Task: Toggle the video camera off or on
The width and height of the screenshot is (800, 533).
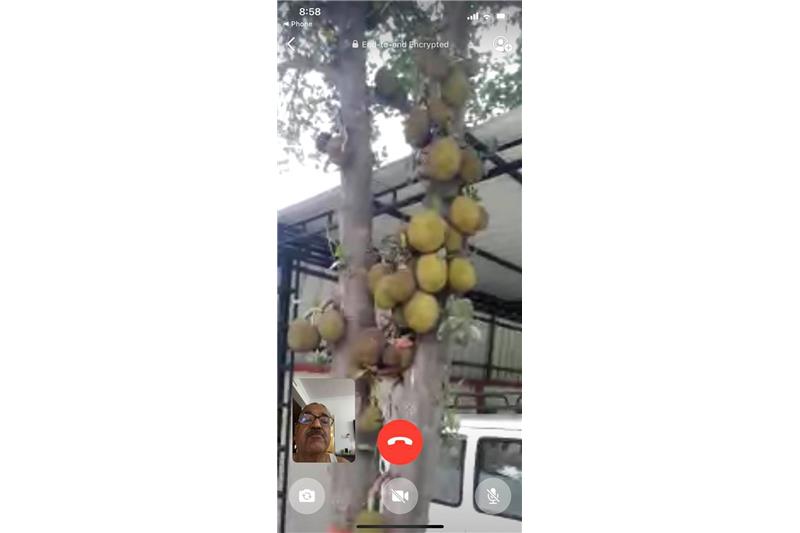Action: tap(400, 496)
